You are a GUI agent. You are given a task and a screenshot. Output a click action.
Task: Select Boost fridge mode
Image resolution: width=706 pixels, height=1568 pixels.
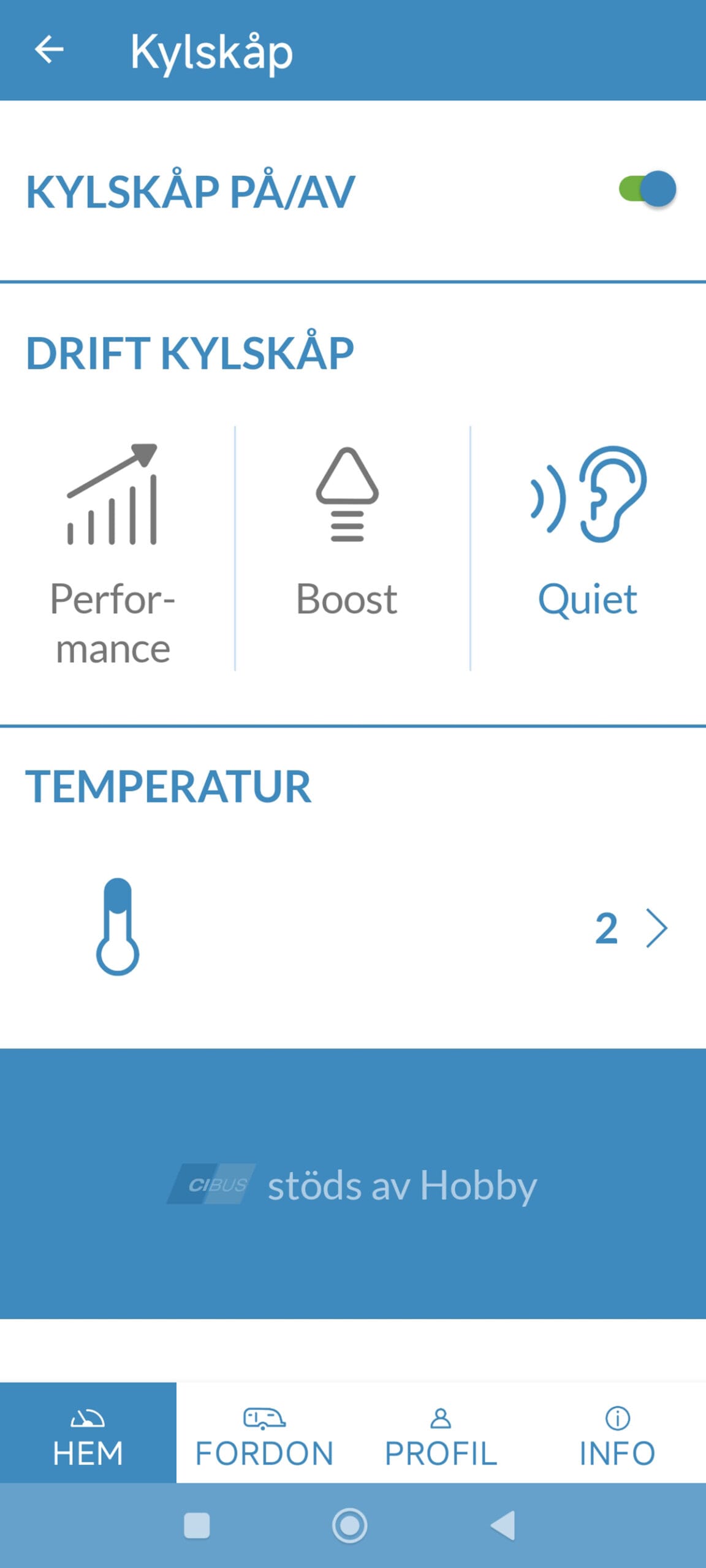(347, 533)
